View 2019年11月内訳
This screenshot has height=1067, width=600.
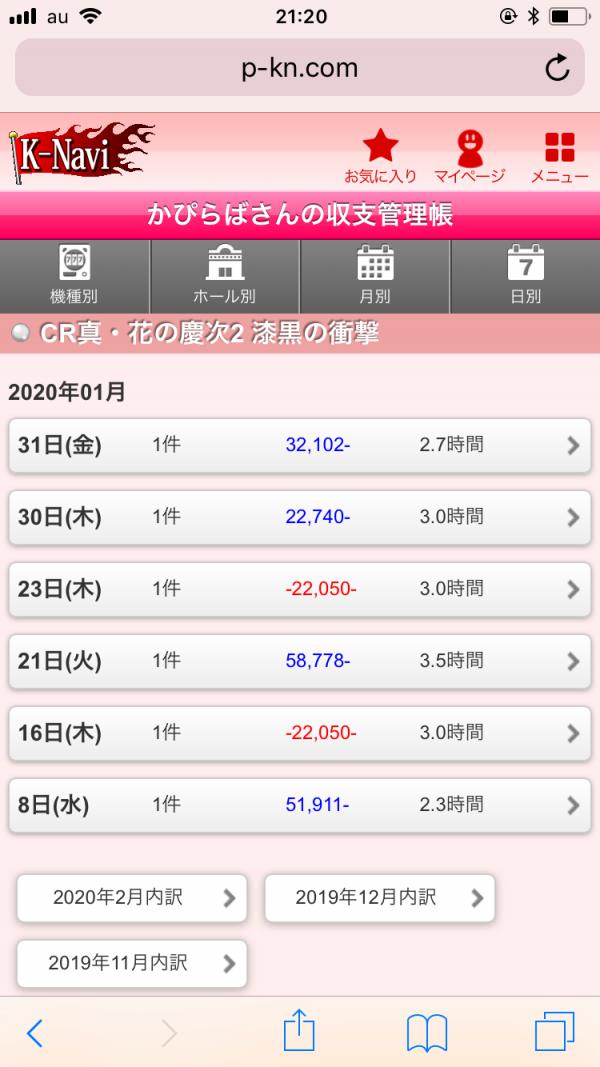[132, 964]
